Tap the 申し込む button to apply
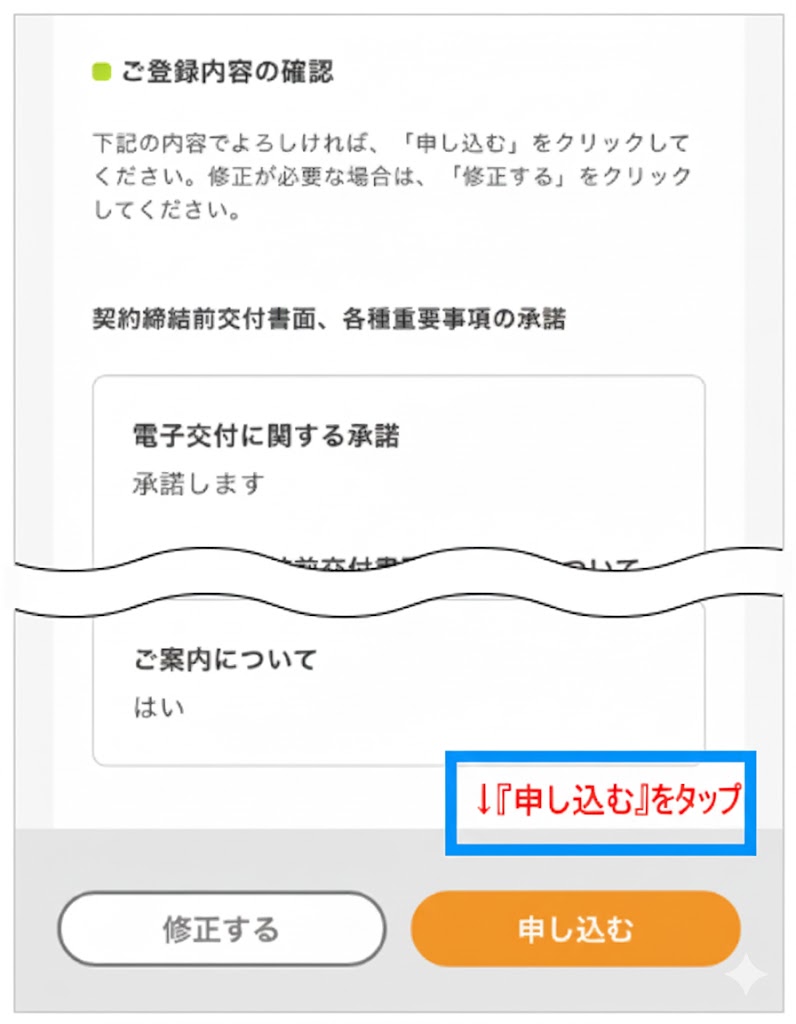Image resolution: width=796 pixels, height=1024 pixels. [x=575, y=929]
